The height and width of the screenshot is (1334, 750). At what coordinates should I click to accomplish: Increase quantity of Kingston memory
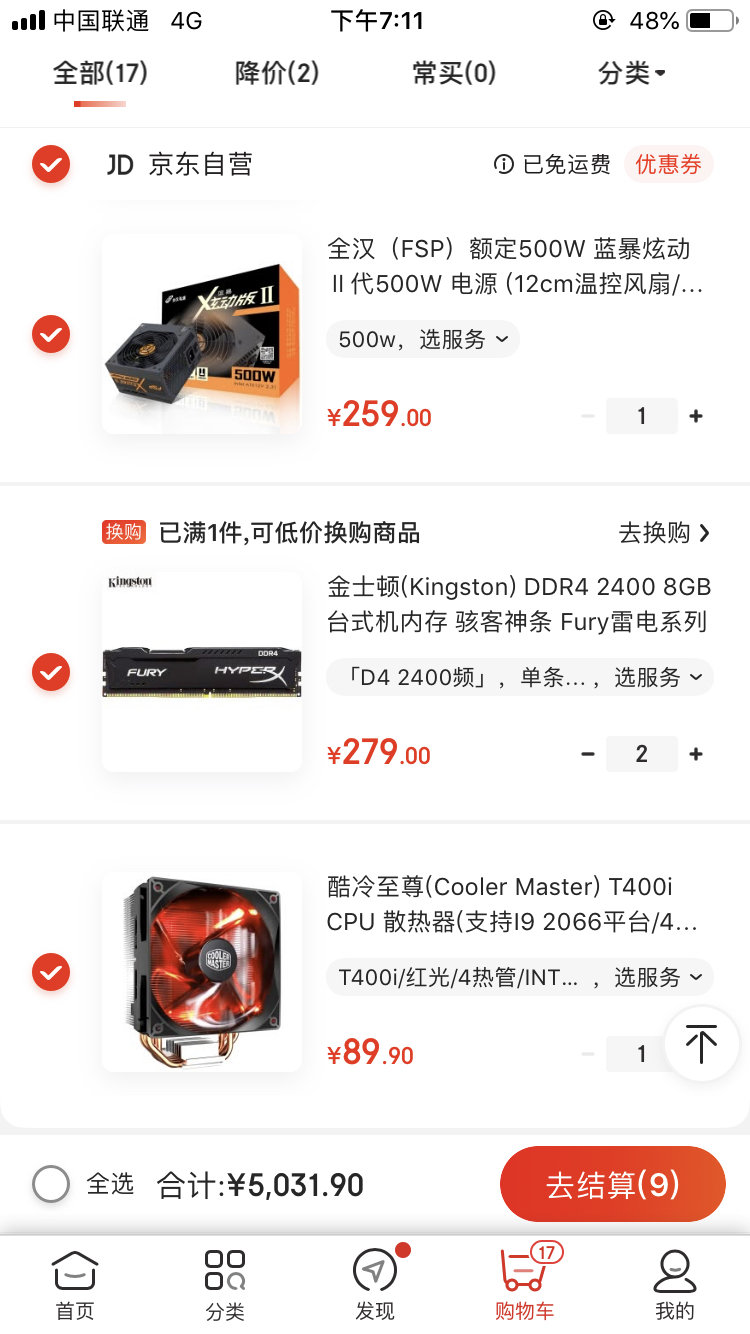coord(696,754)
